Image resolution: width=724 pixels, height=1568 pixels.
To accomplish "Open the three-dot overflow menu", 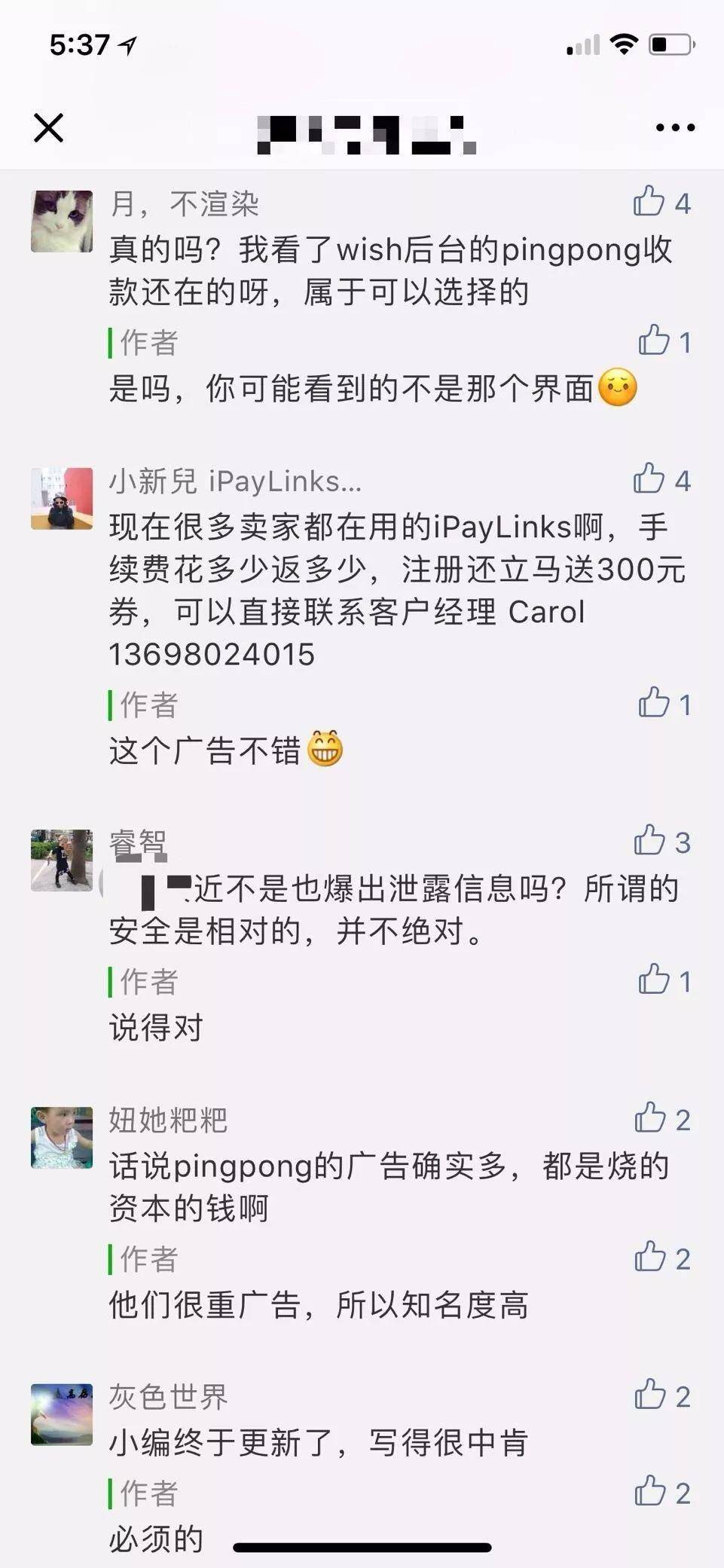I will pos(674,128).
